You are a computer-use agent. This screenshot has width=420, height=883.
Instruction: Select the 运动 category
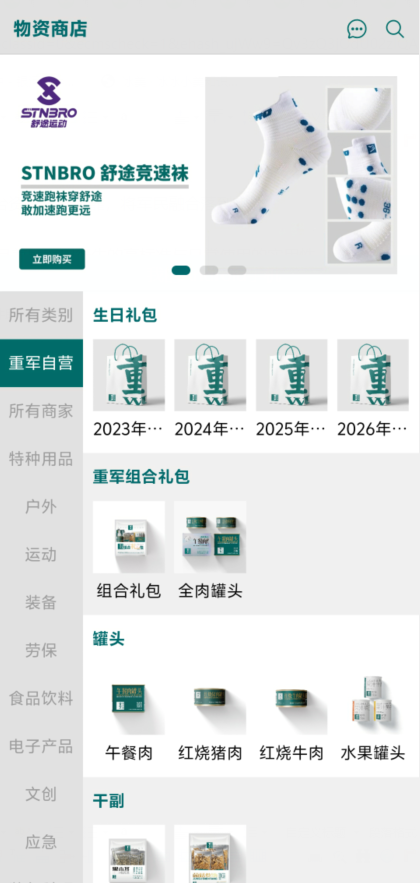pyautogui.click(x=41, y=554)
